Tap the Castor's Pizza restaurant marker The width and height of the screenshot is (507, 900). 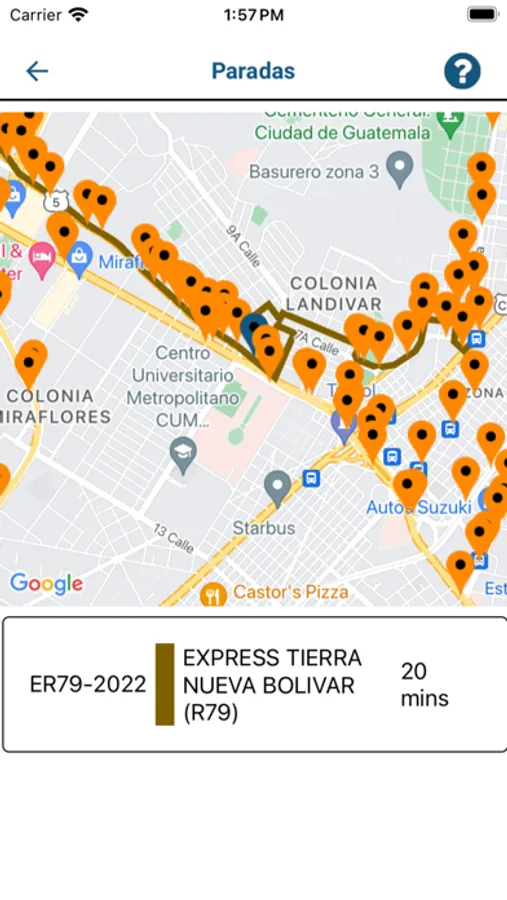point(213,594)
